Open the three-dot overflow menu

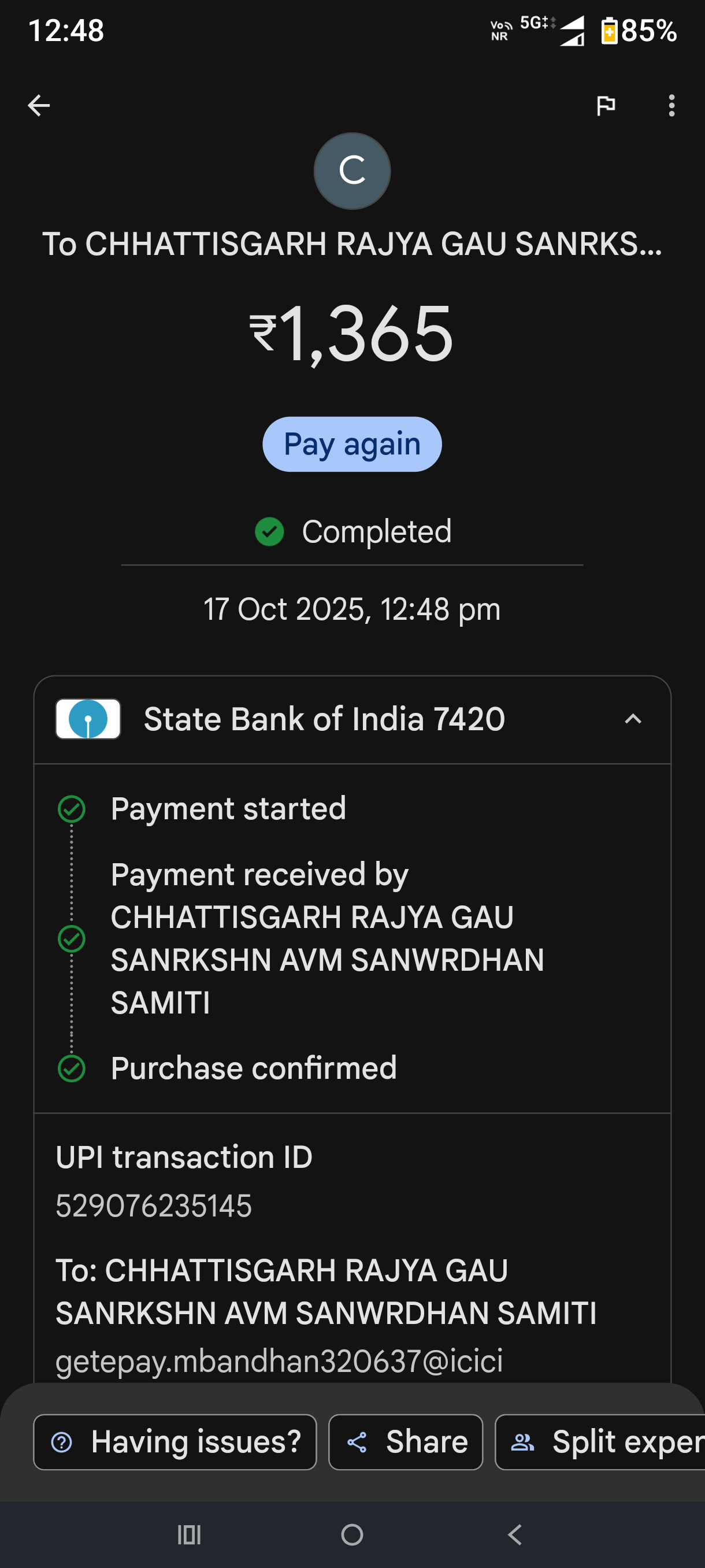(671, 105)
